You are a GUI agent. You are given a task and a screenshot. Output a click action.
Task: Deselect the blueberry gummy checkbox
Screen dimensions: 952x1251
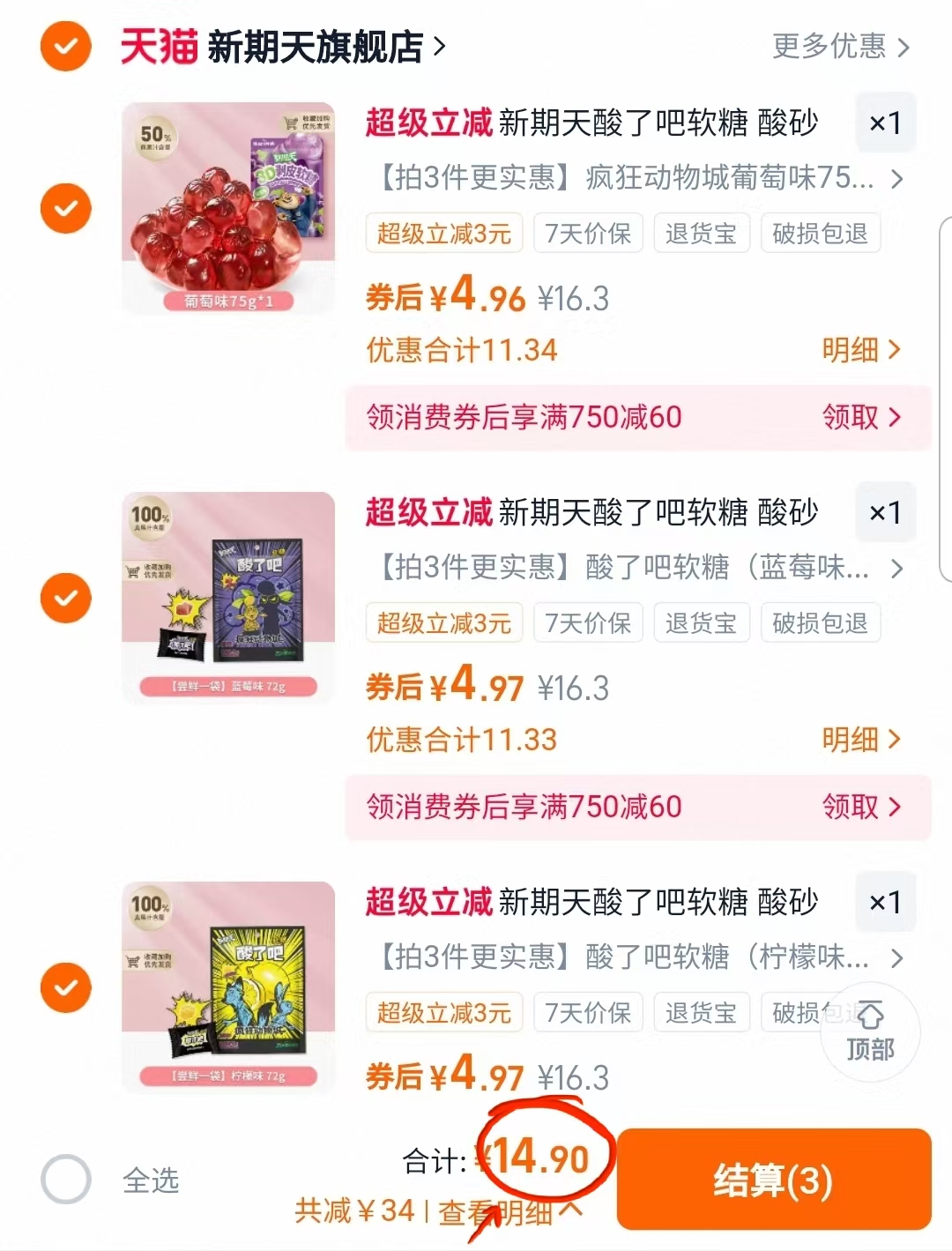(x=65, y=598)
